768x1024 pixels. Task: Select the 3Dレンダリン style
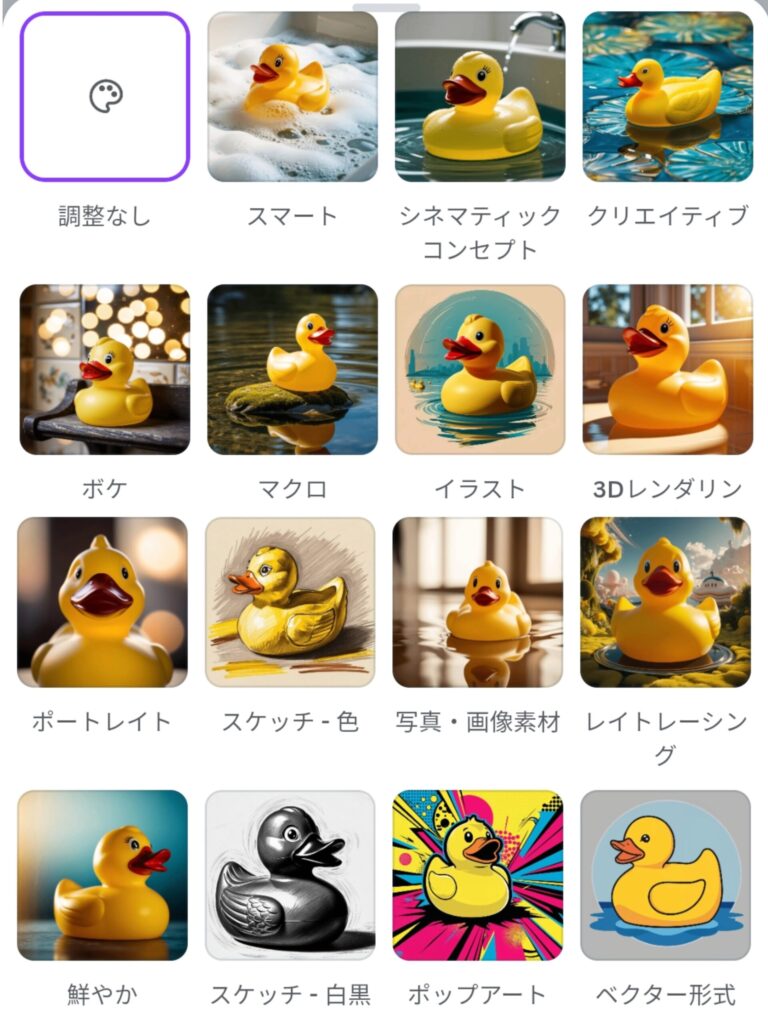[x=667, y=370]
